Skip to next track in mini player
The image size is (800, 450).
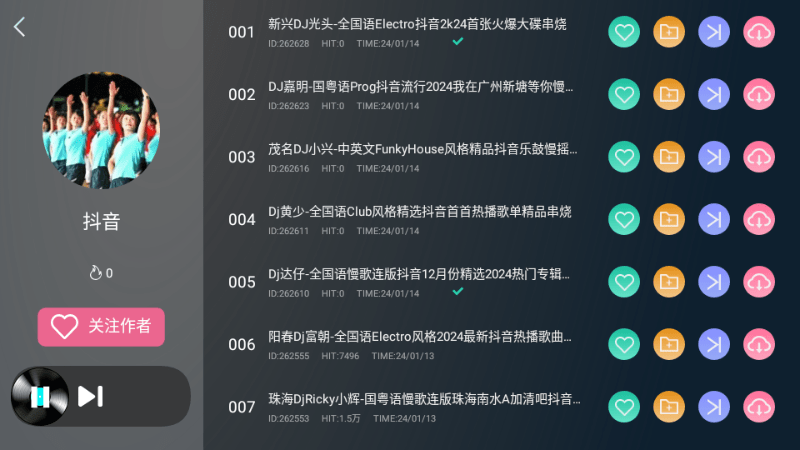point(91,396)
